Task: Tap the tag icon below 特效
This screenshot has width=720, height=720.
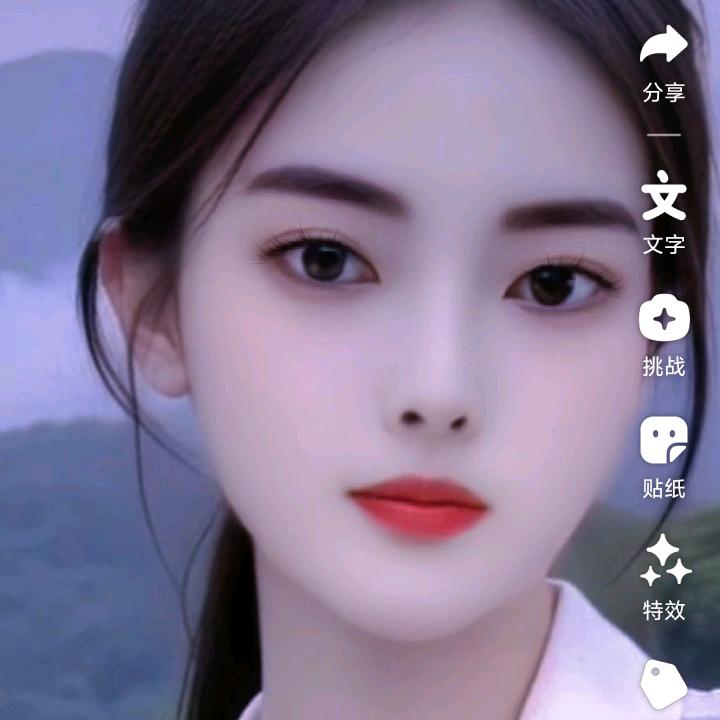Action: tap(663, 685)
